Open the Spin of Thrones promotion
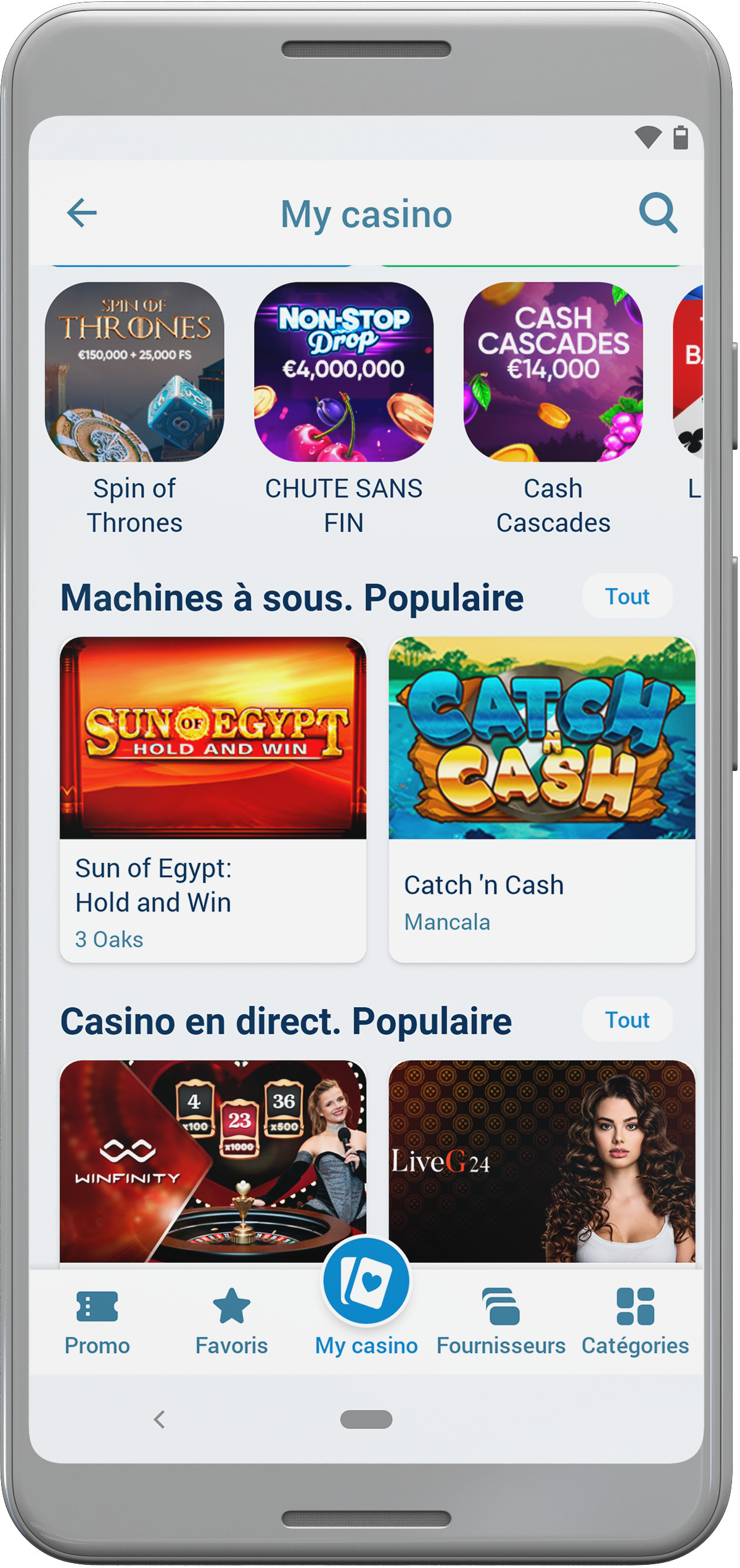The height and width of the screenshot is (1568, 740). click(x=134, y=409)
